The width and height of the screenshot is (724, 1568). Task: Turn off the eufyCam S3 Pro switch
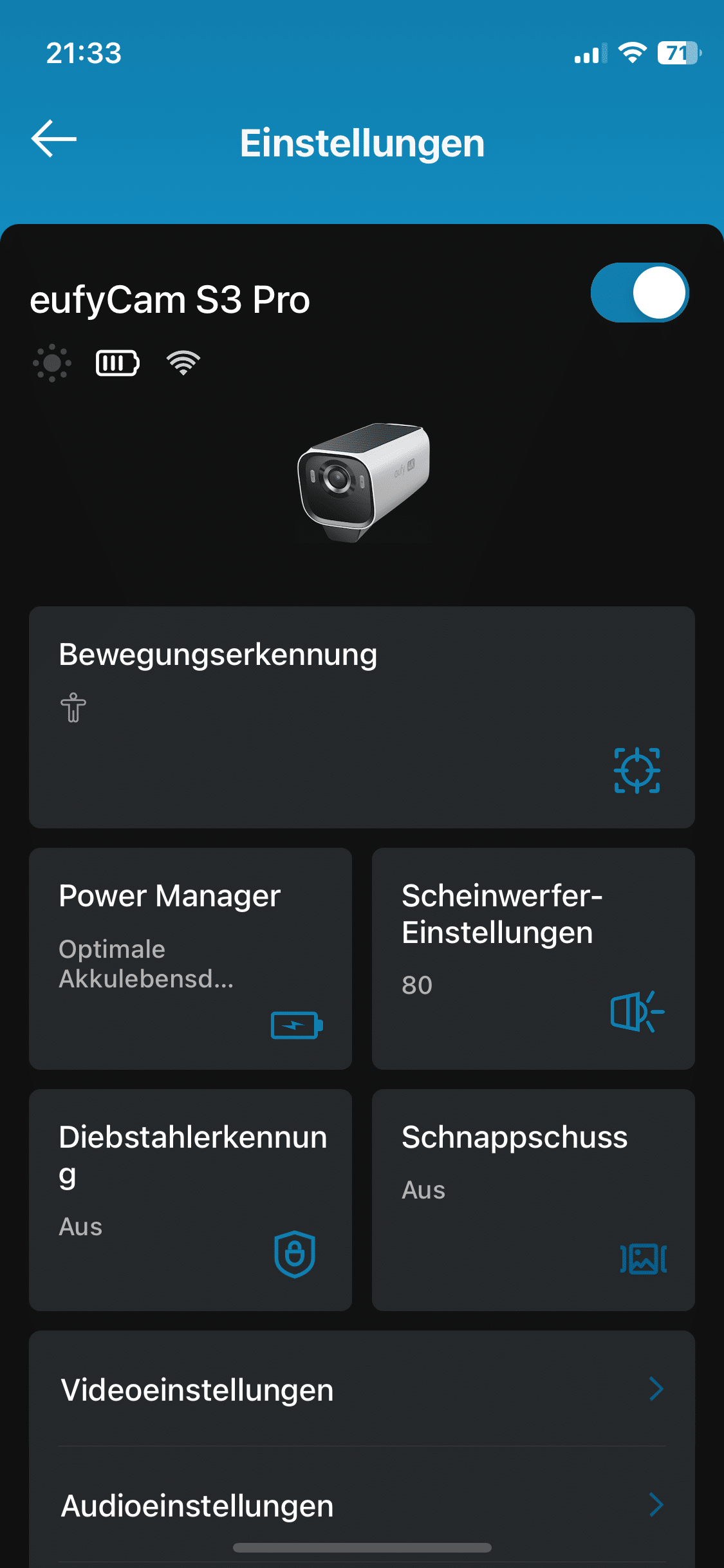coord(640,293)
